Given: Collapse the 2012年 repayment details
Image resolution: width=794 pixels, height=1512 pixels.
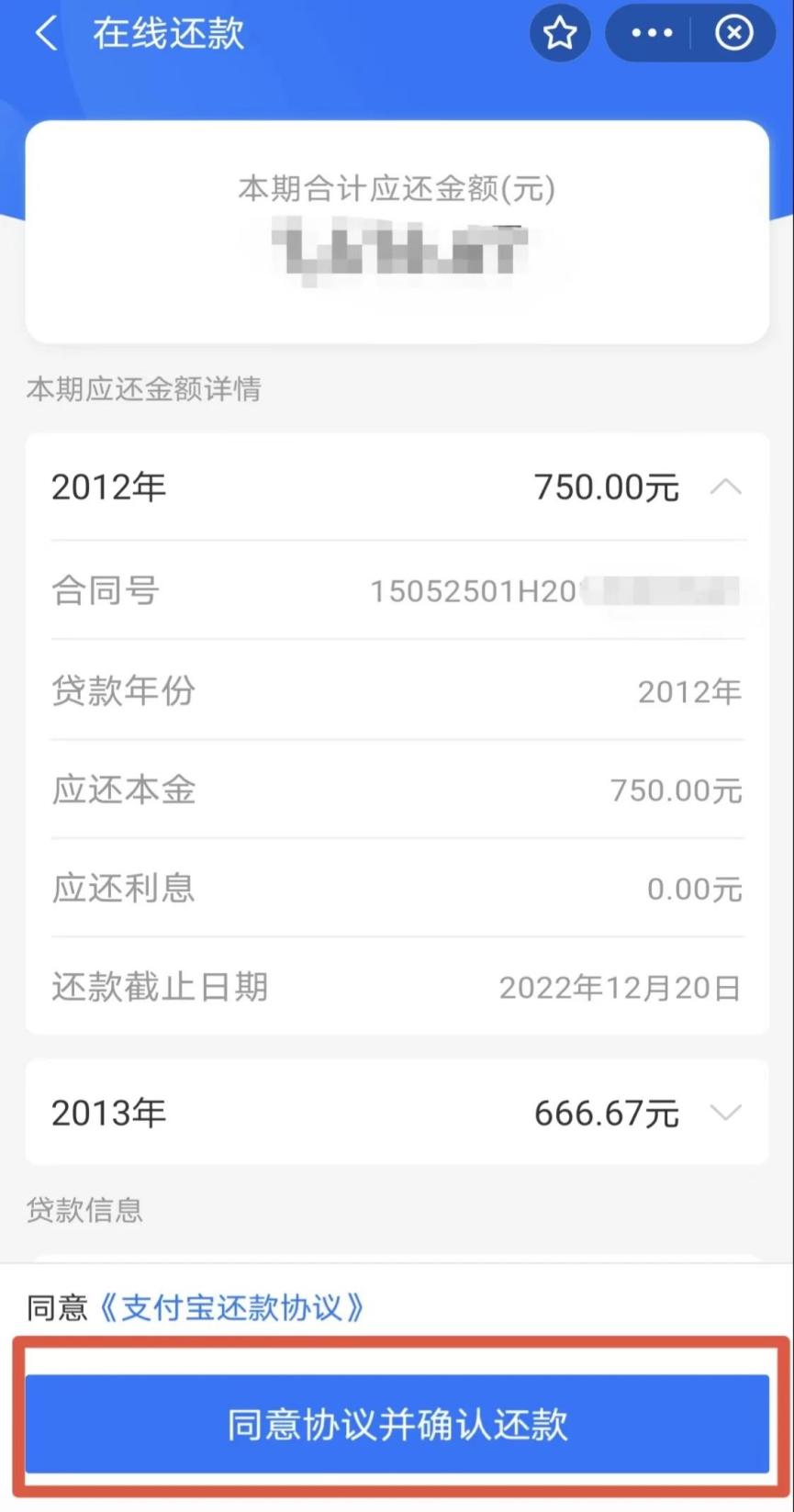Looking at the screenshot, I should pos(725,487).
